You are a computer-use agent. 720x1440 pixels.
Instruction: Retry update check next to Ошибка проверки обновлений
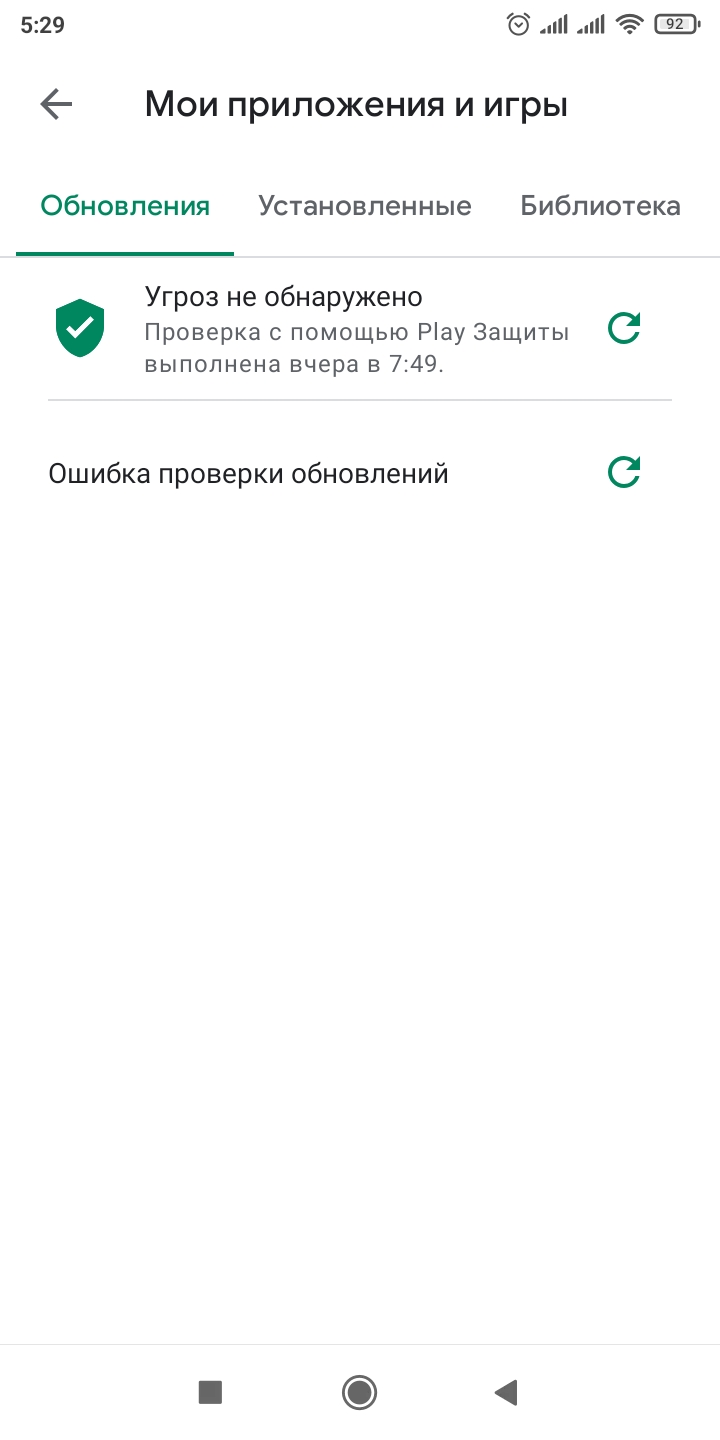(x=624, y=473)
